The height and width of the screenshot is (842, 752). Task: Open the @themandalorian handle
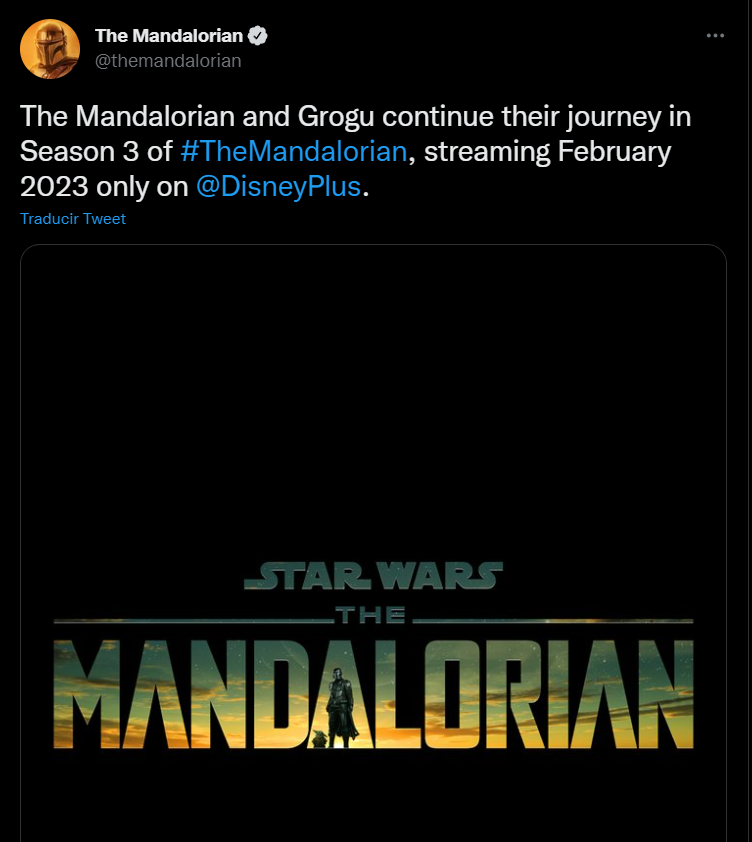(168, 60)
